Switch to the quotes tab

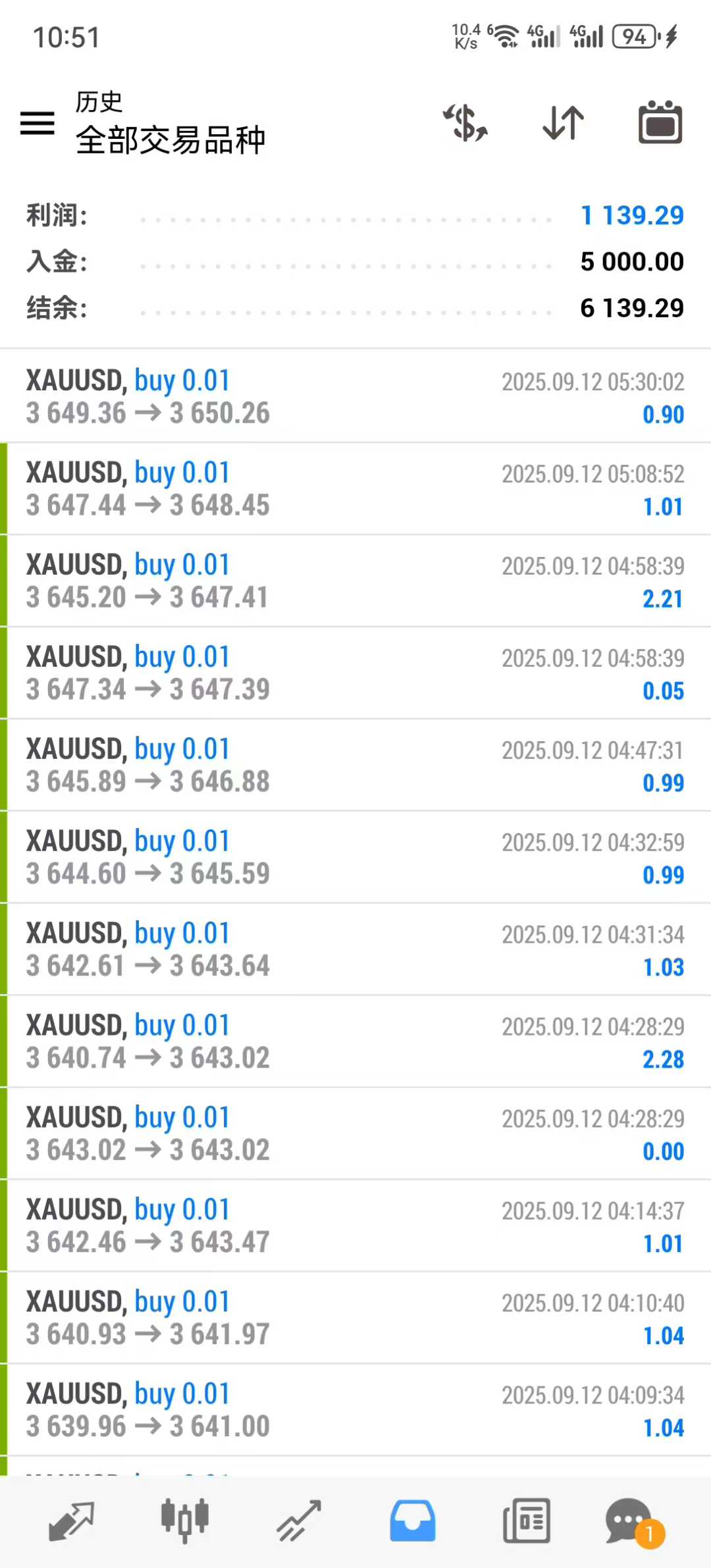pyautogui.click(x=71, y=1521)
